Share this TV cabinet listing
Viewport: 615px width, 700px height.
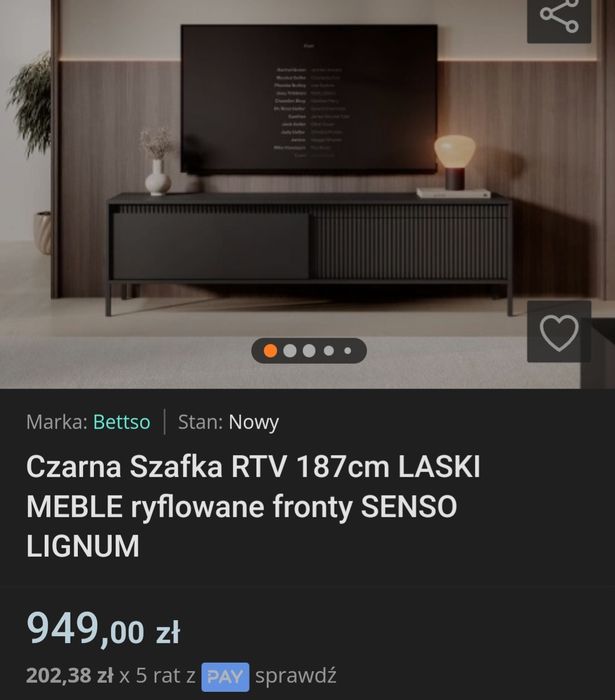pos(559,15)
